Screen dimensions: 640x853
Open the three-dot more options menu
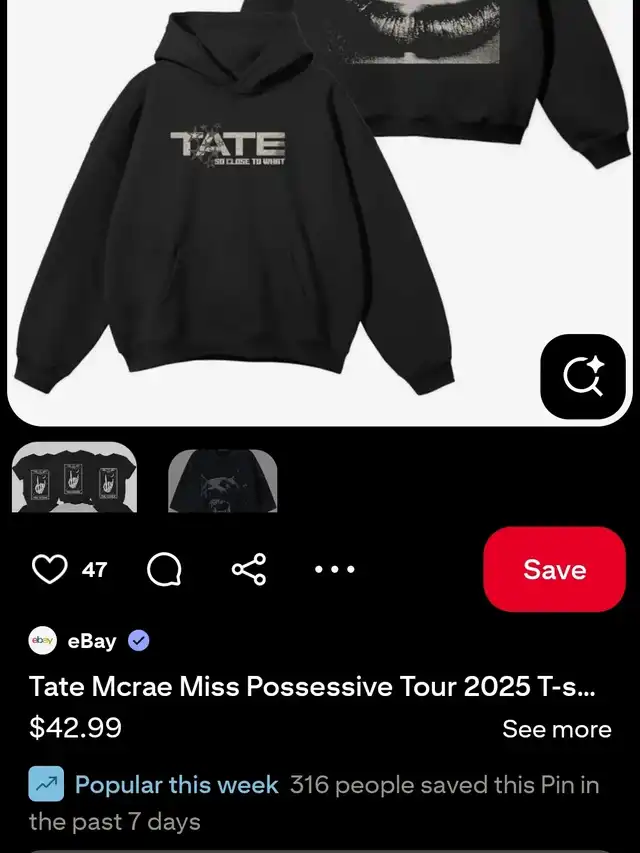(x=334, y=569)
